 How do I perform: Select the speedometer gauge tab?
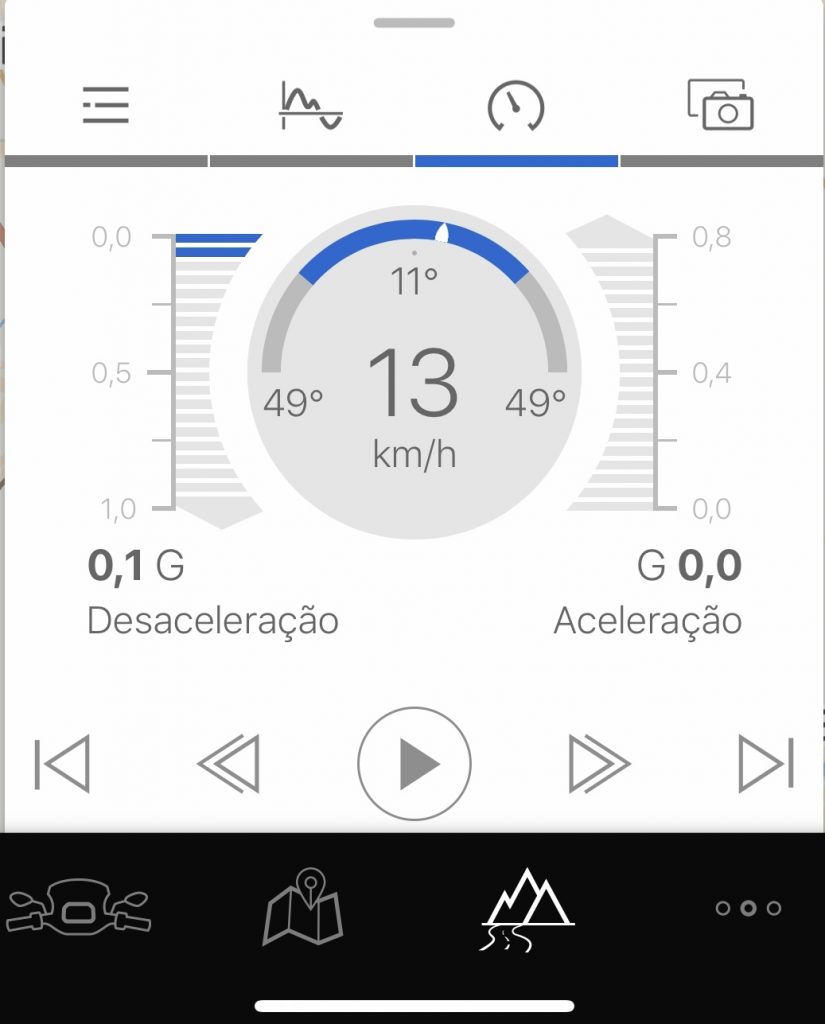tap(516, 106)
